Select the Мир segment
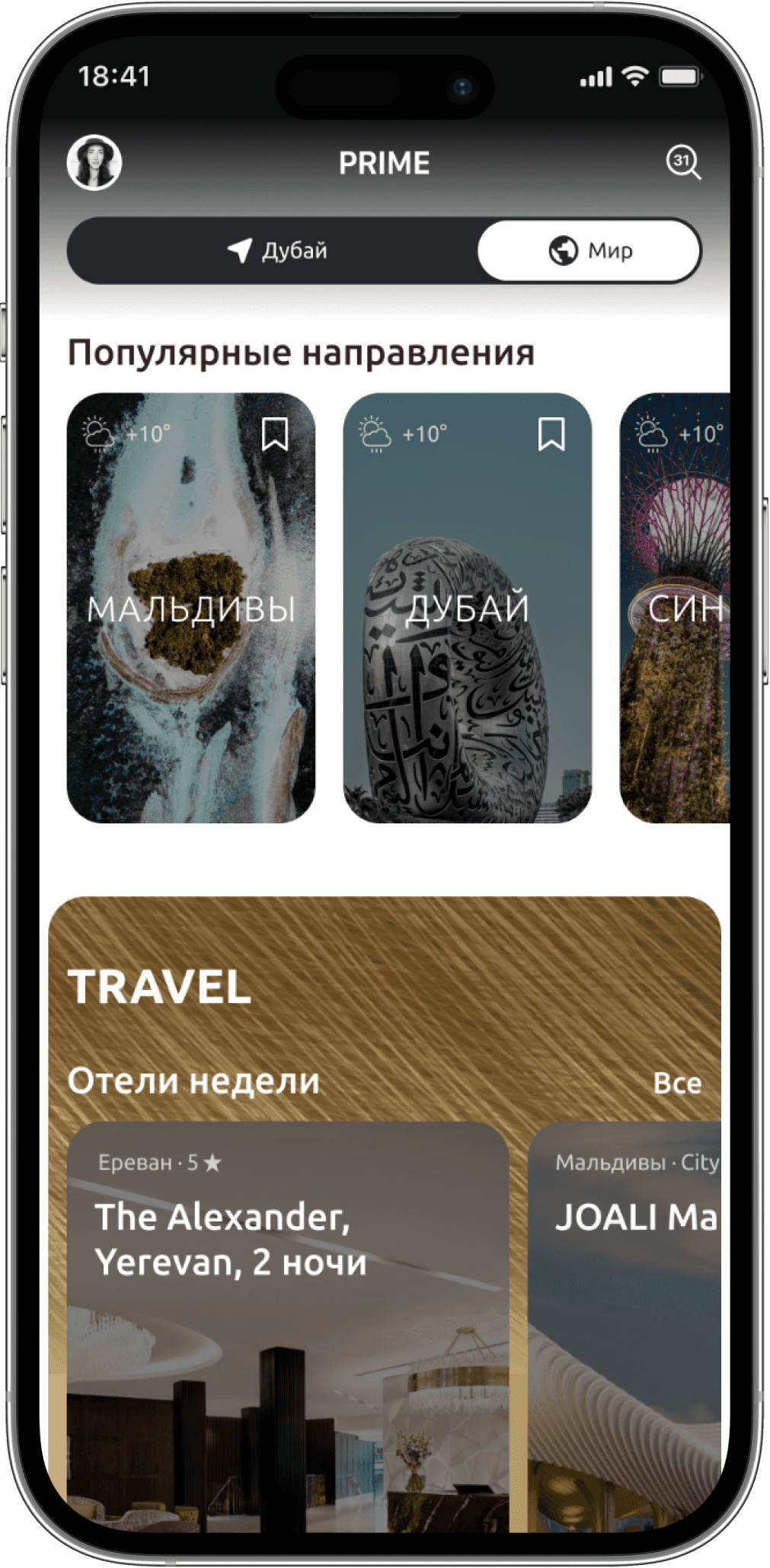The width and height of the screenshot is (770, 1568). click(589, 251)
